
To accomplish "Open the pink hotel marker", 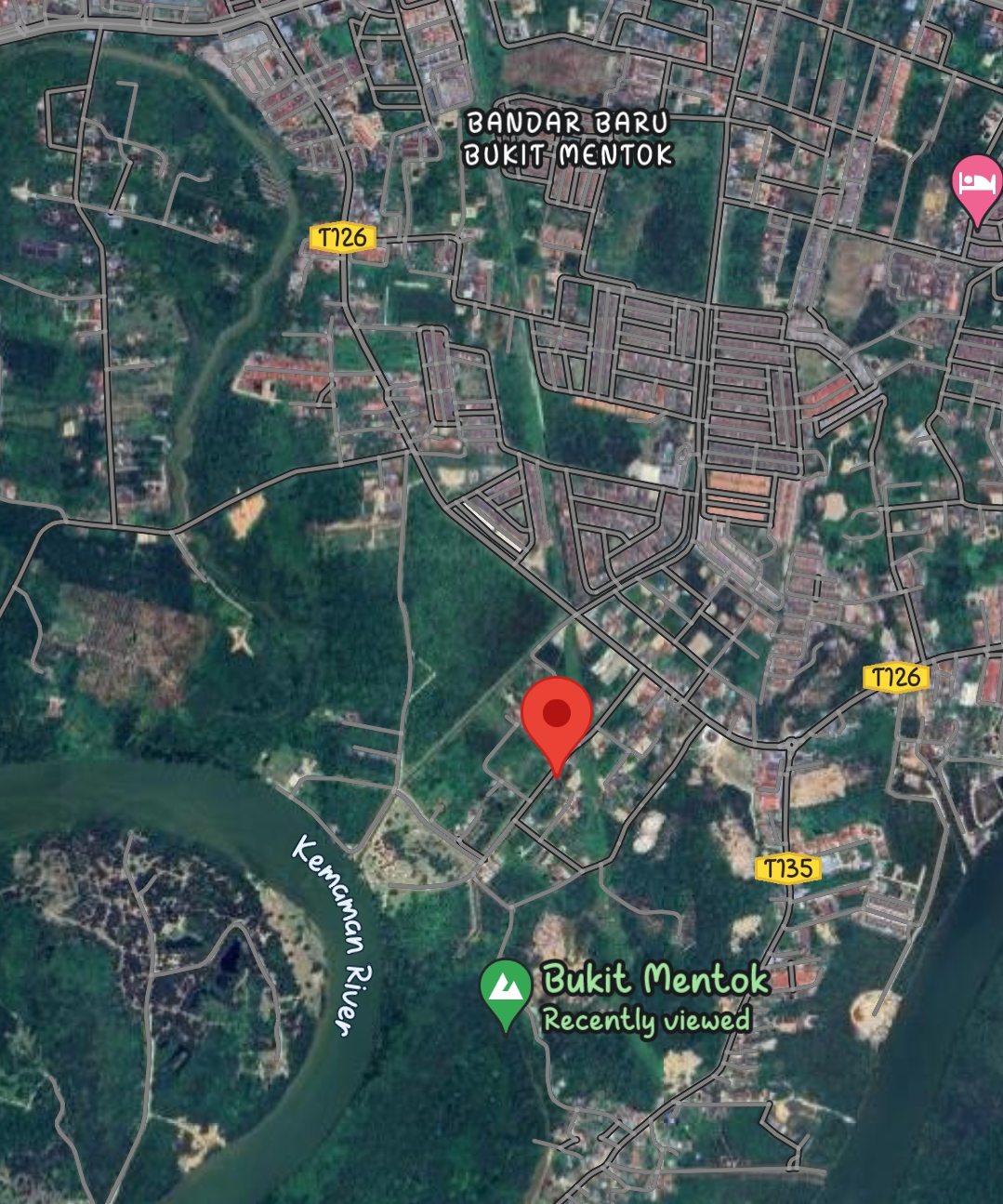I will 977,183.
